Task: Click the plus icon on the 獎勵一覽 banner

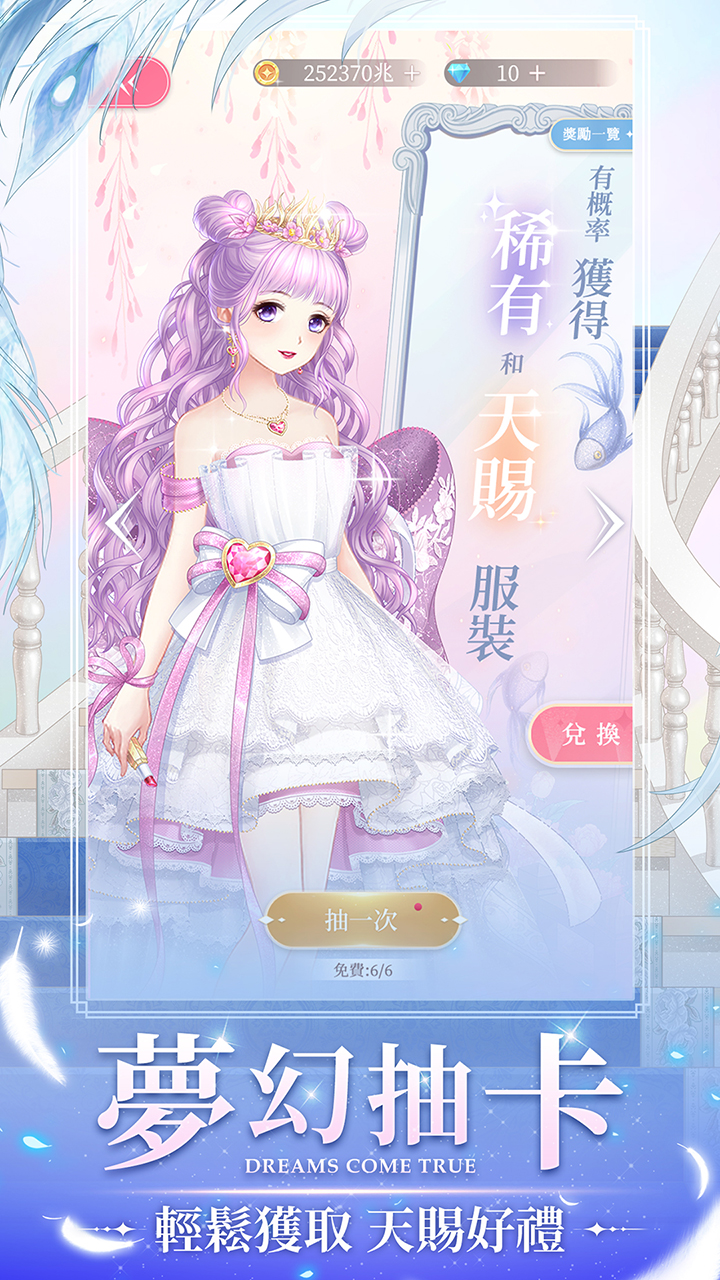Action: point(629,133)
